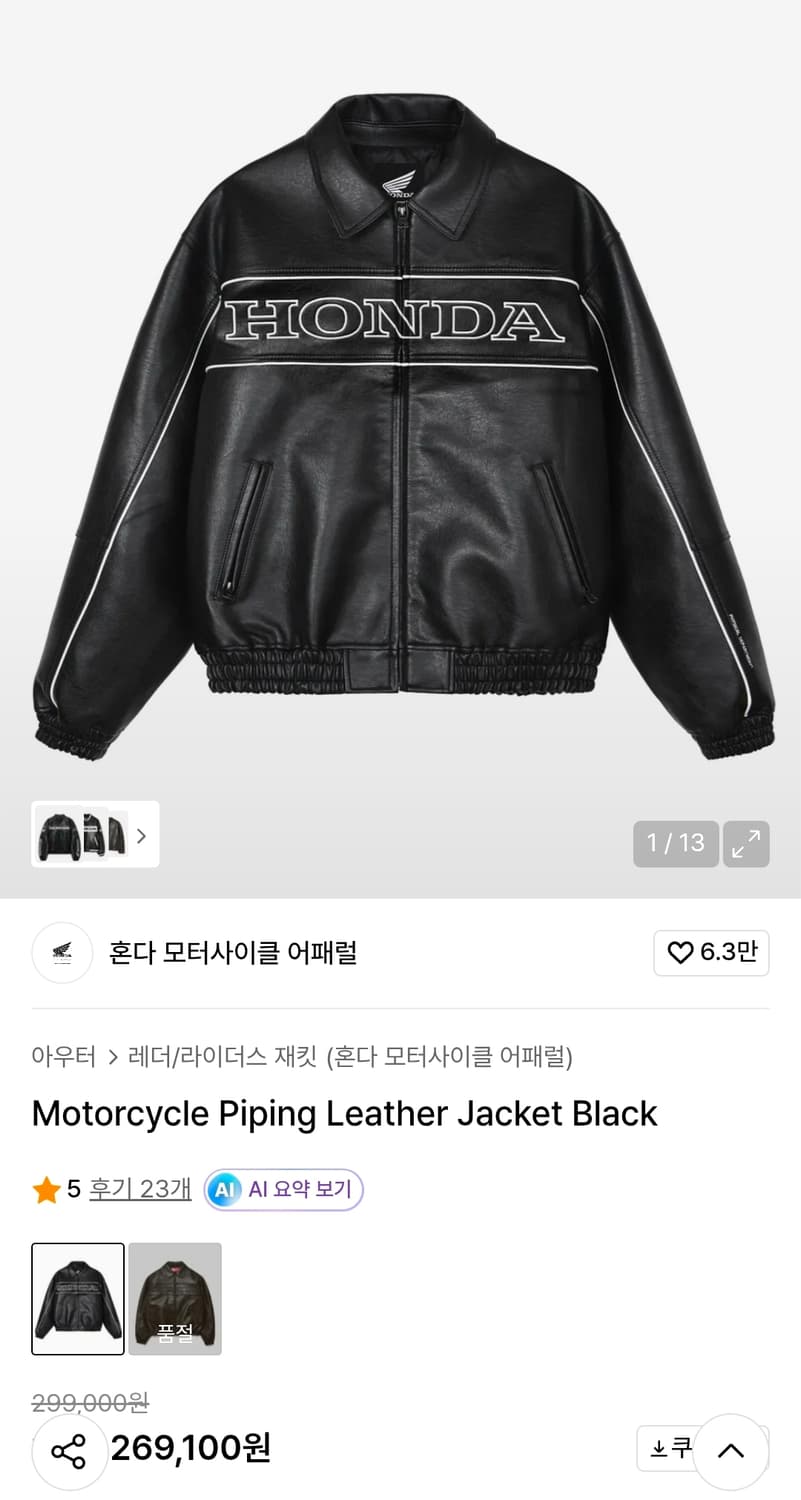The height and width of the screenshot is (1500, 801).
Task: Tap the Motorcycle Piping Leather Jacket title
Action: (344, 1113)
